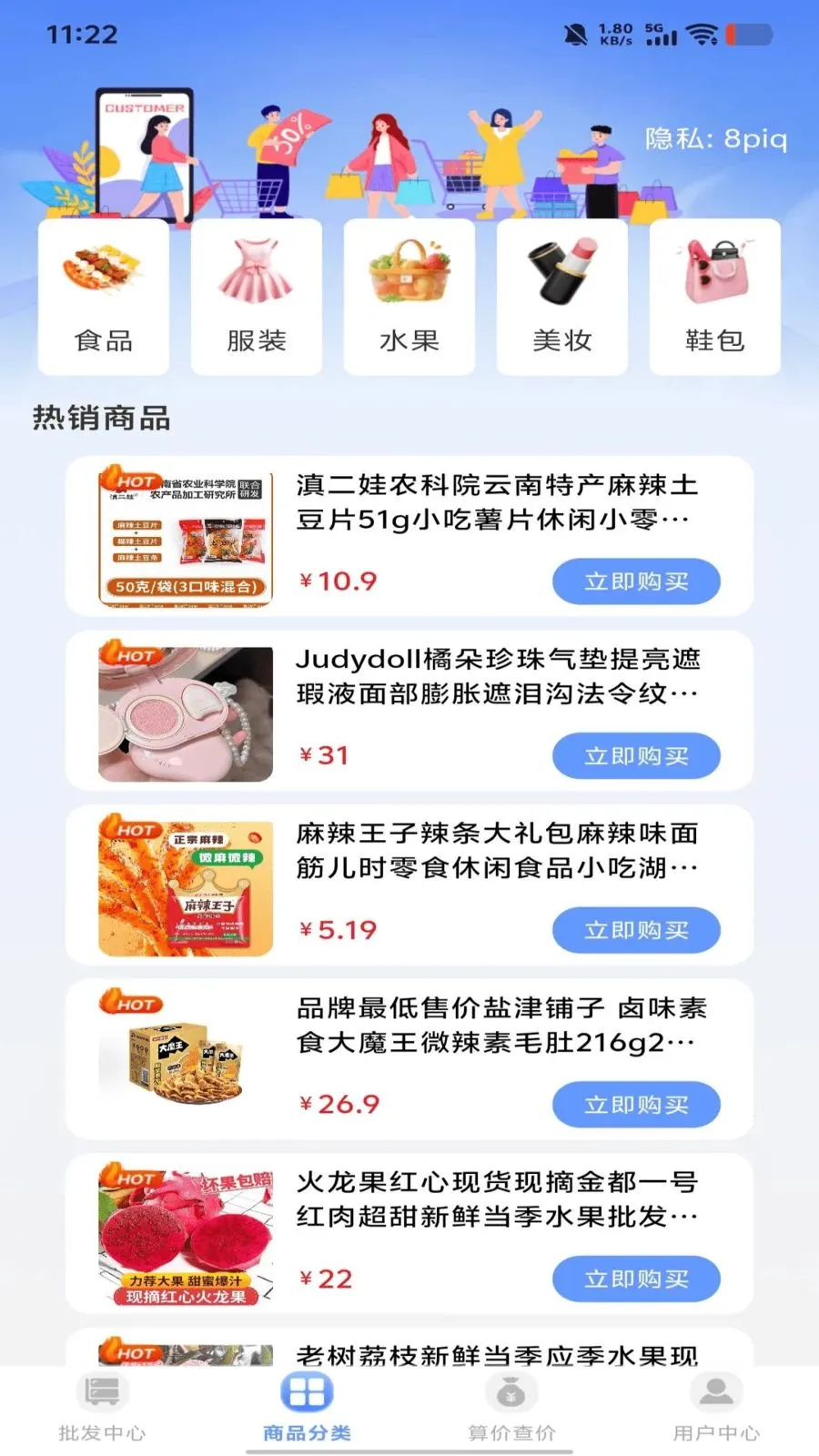
Task: Buy the Judydoll橘朵珍珠气垫 now
Action: pyautogui.click(x=636, y=756)
